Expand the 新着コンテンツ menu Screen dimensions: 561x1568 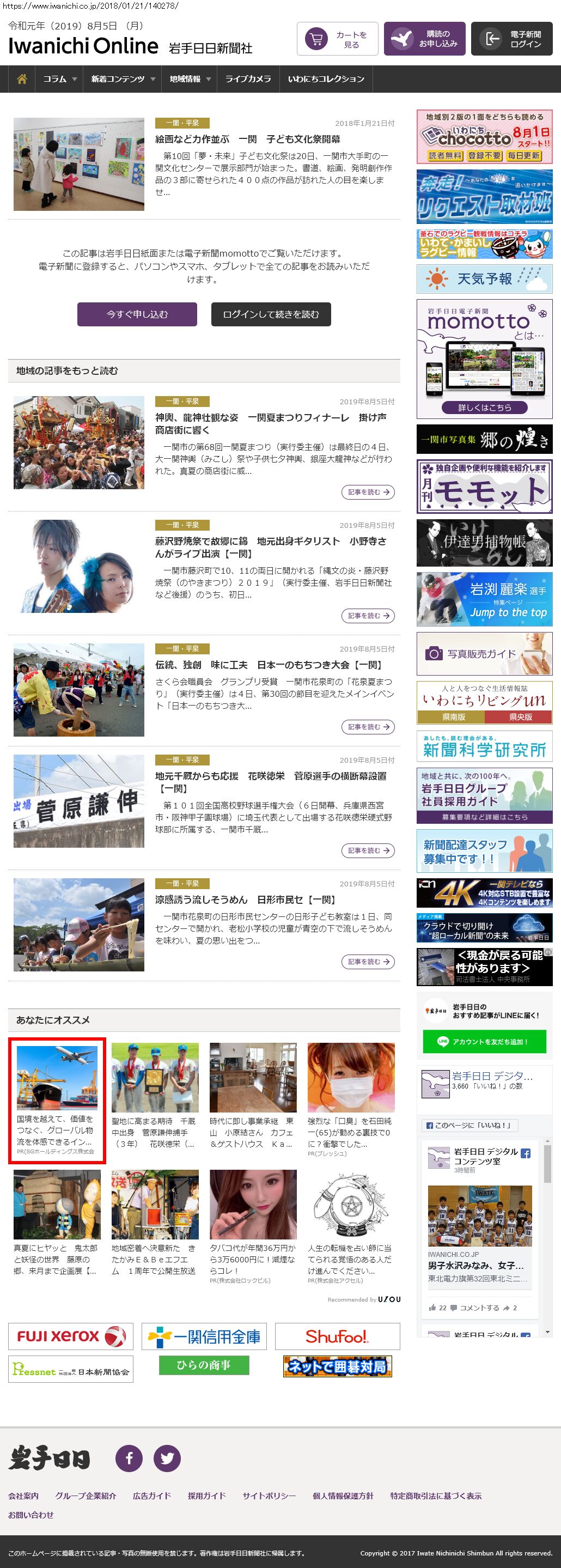point(123,79)
